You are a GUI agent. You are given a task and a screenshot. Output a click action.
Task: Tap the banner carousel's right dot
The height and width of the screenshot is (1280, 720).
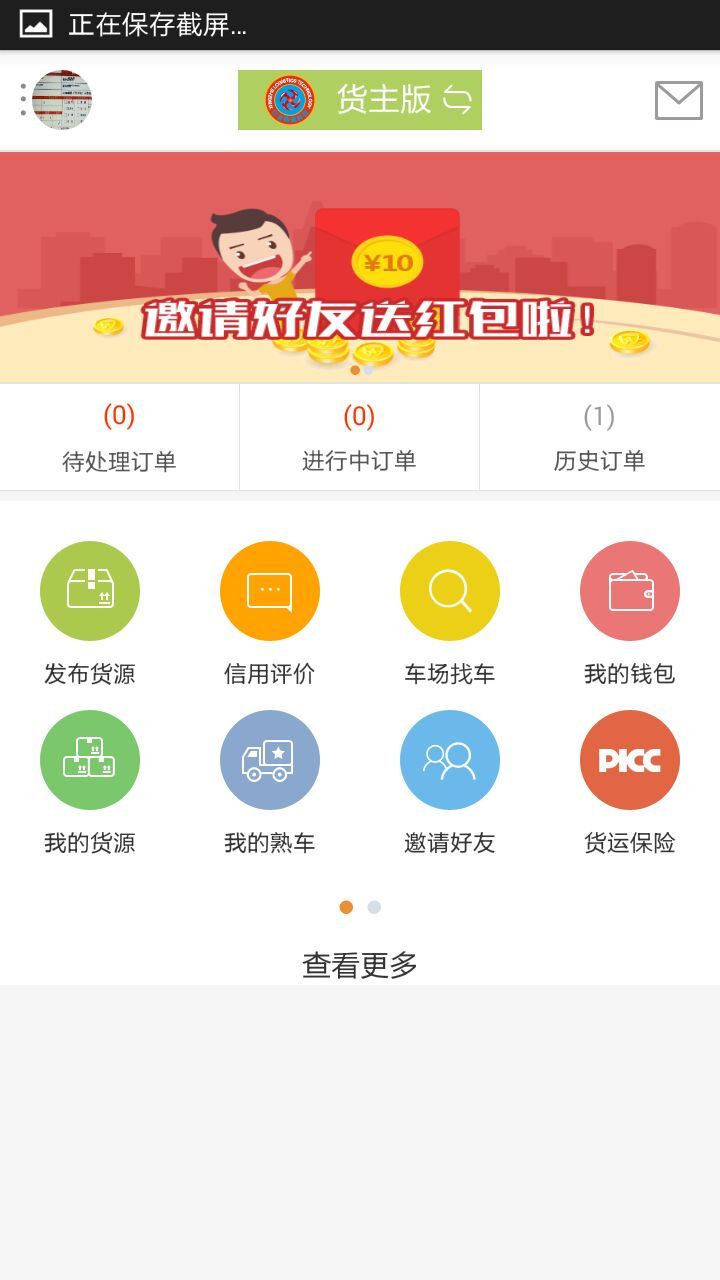coord(368,370)
